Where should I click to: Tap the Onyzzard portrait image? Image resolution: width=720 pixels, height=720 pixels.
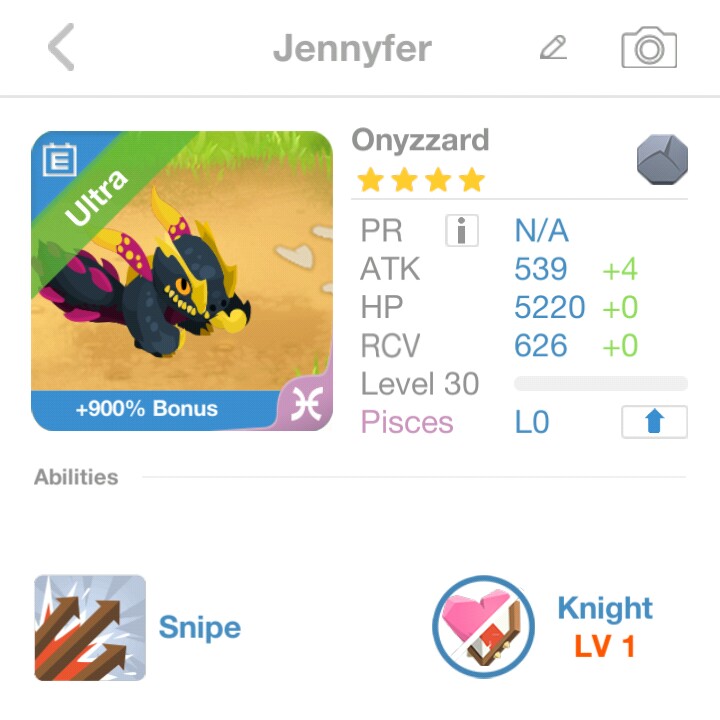pos(182,281)
